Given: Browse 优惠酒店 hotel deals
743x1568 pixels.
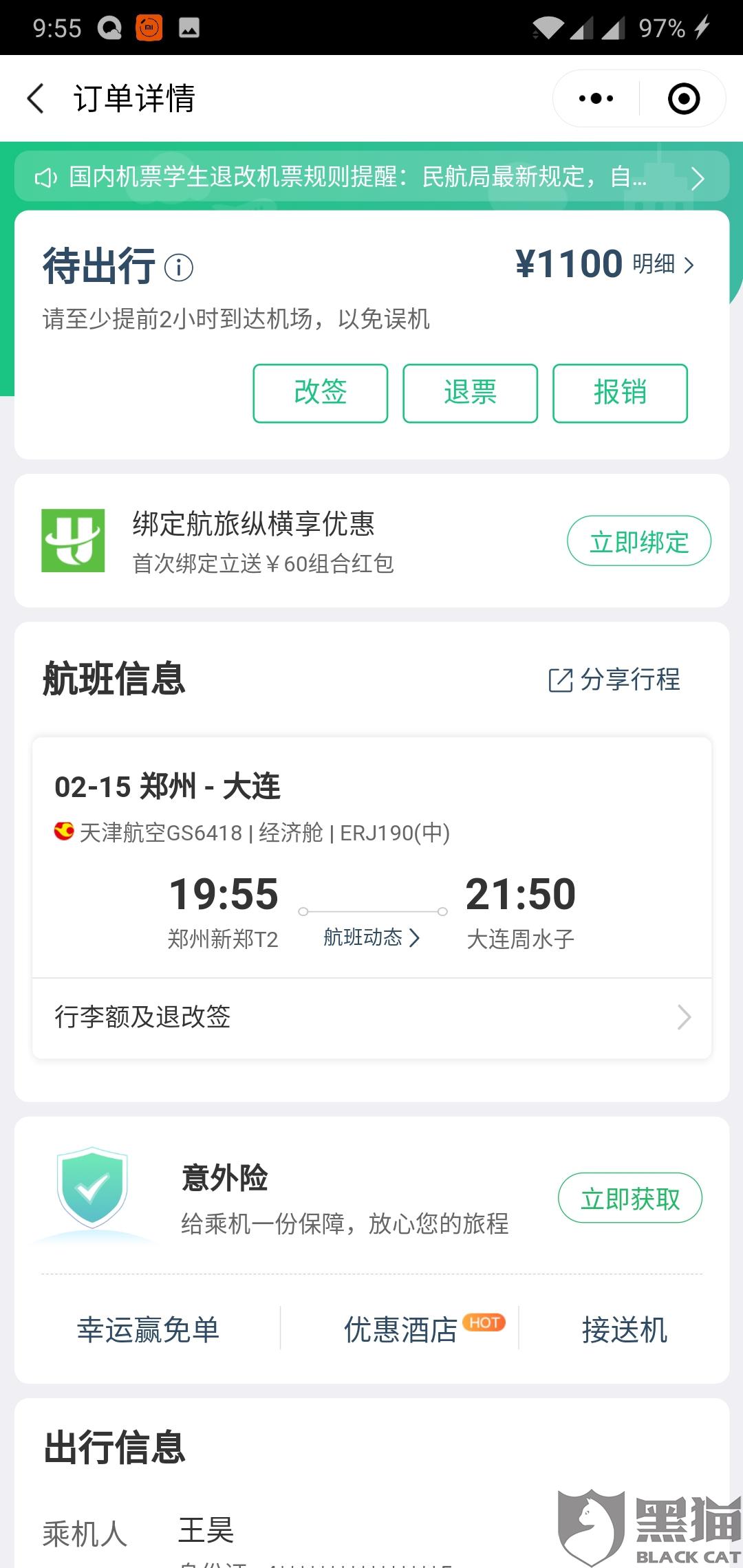Looking at the screenshot, I should pos(400,1329).
